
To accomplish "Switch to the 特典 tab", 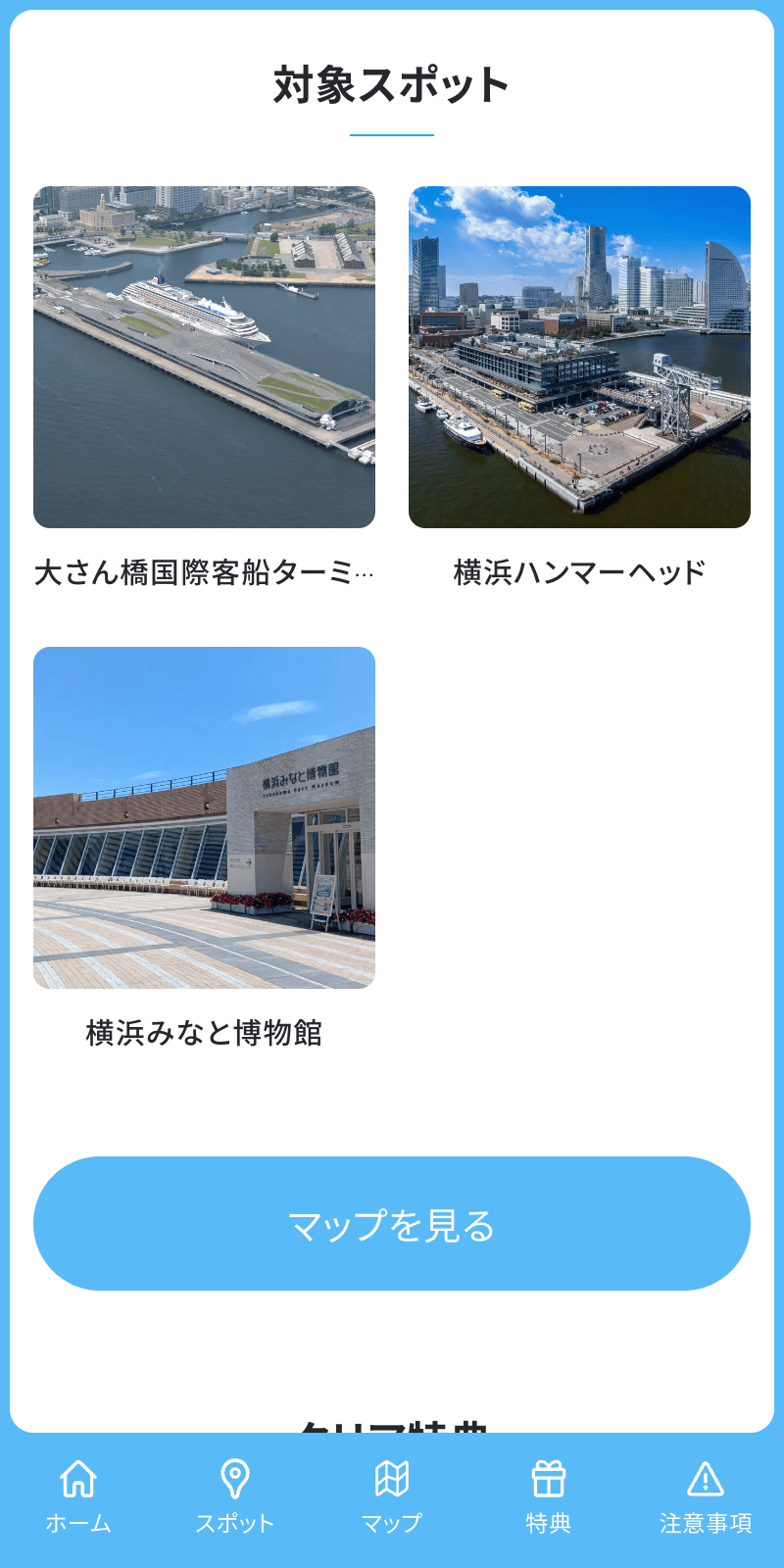I will click(550, 1499).
